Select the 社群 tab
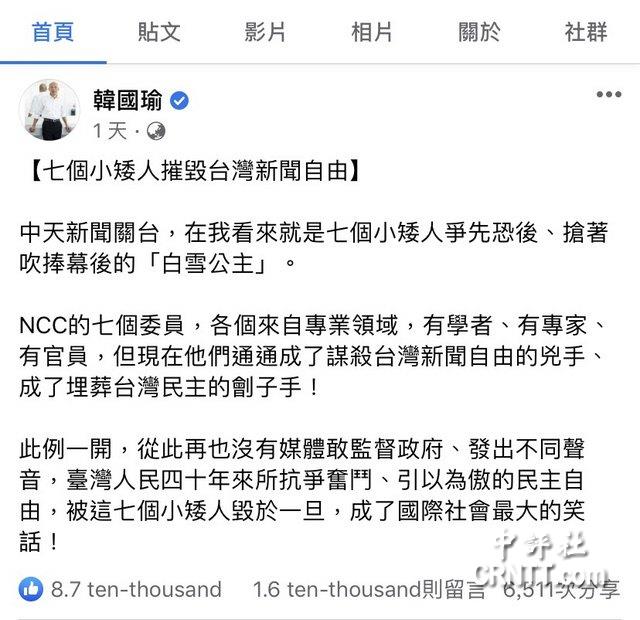The width and height of the screenshot is (640, 620). [x=586, y=32]
